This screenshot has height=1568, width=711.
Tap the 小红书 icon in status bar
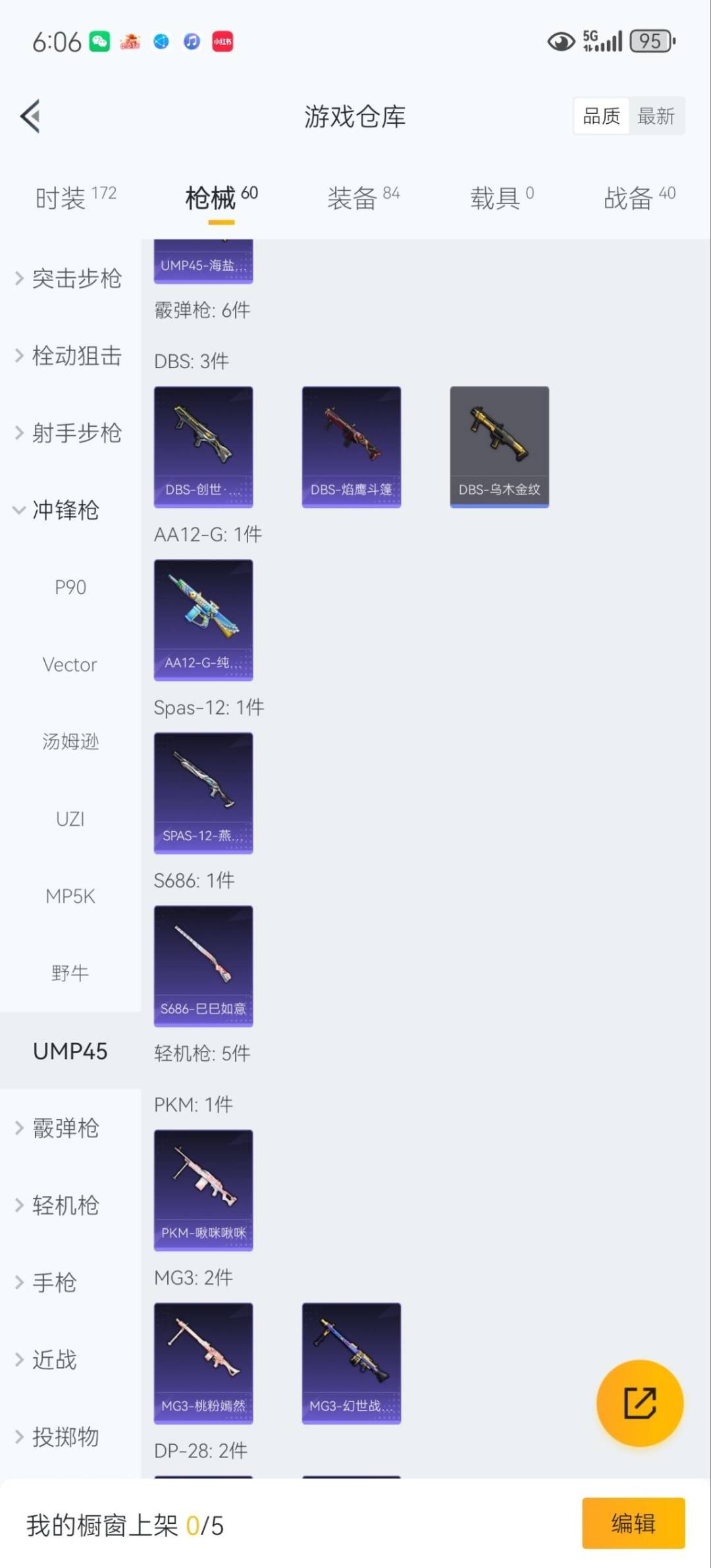click(222, 41)
